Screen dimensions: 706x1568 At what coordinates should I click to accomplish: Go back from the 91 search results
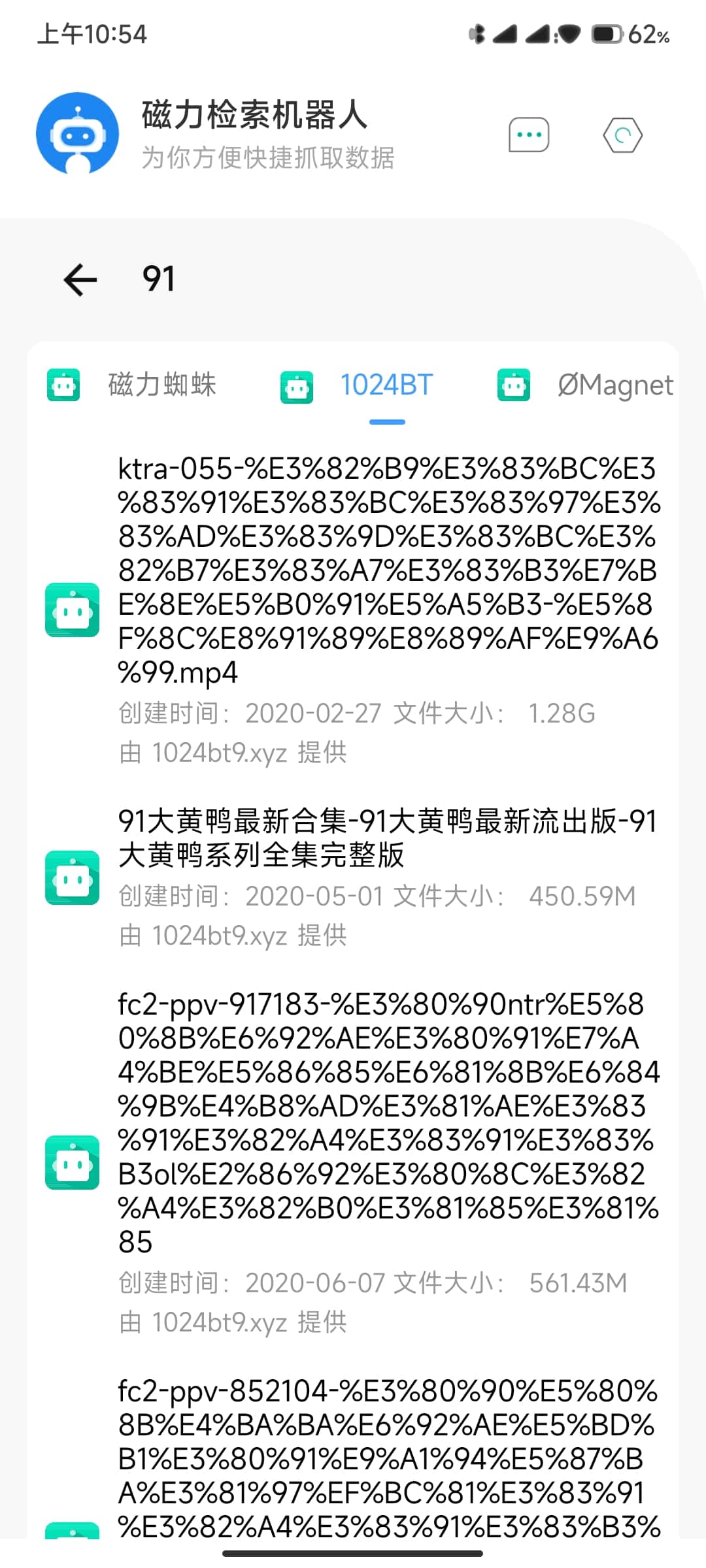click(80, 280)
